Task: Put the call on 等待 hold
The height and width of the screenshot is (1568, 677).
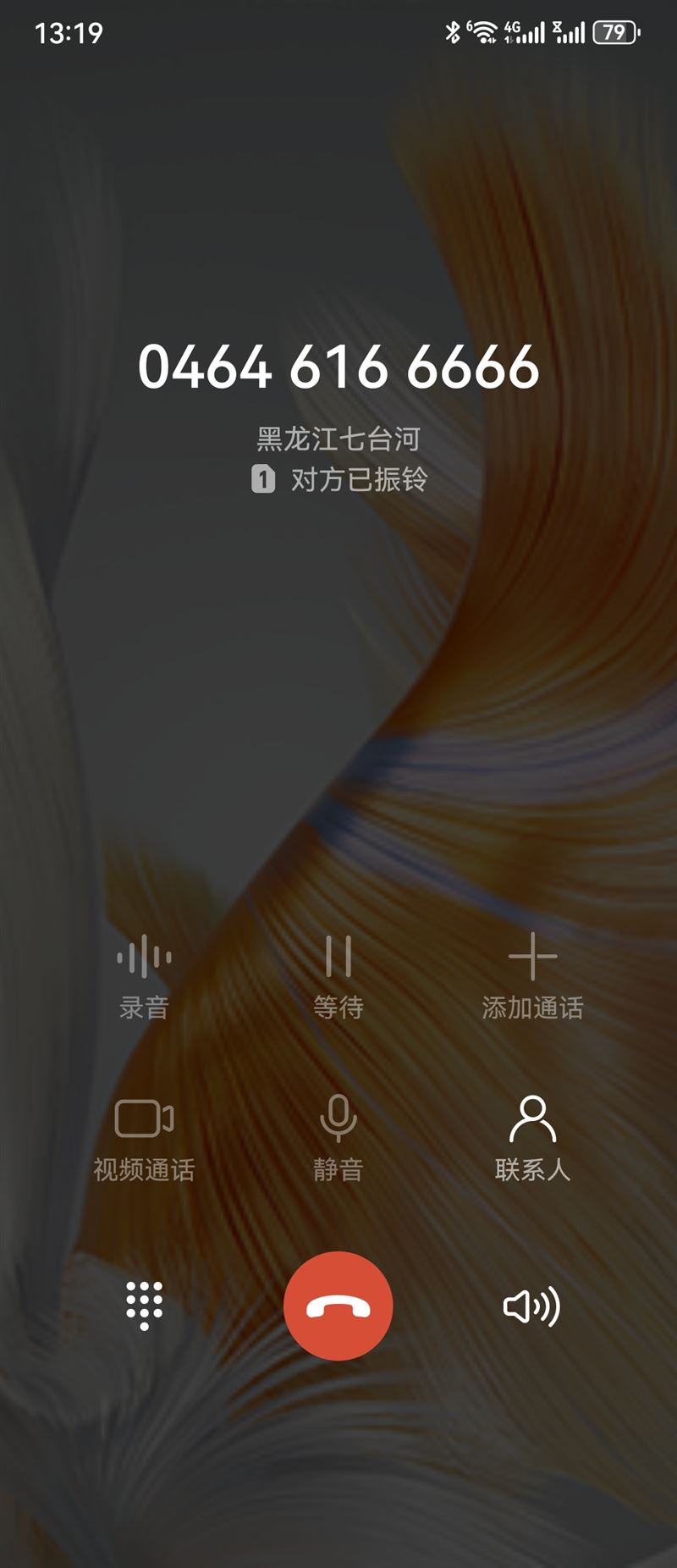Action: coord(338,975)
